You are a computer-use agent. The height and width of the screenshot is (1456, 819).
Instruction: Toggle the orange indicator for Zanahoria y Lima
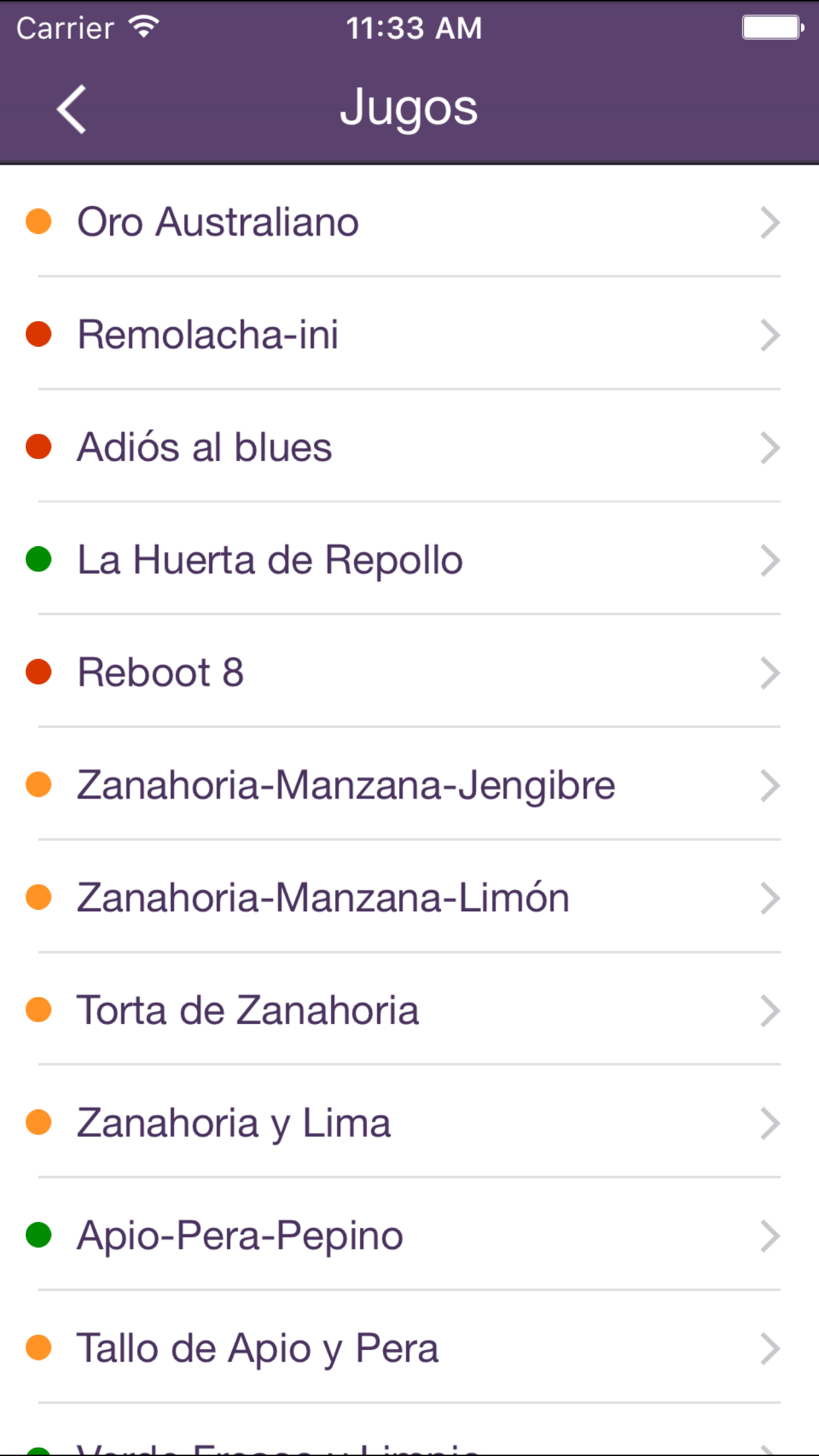coord(40,1123)
